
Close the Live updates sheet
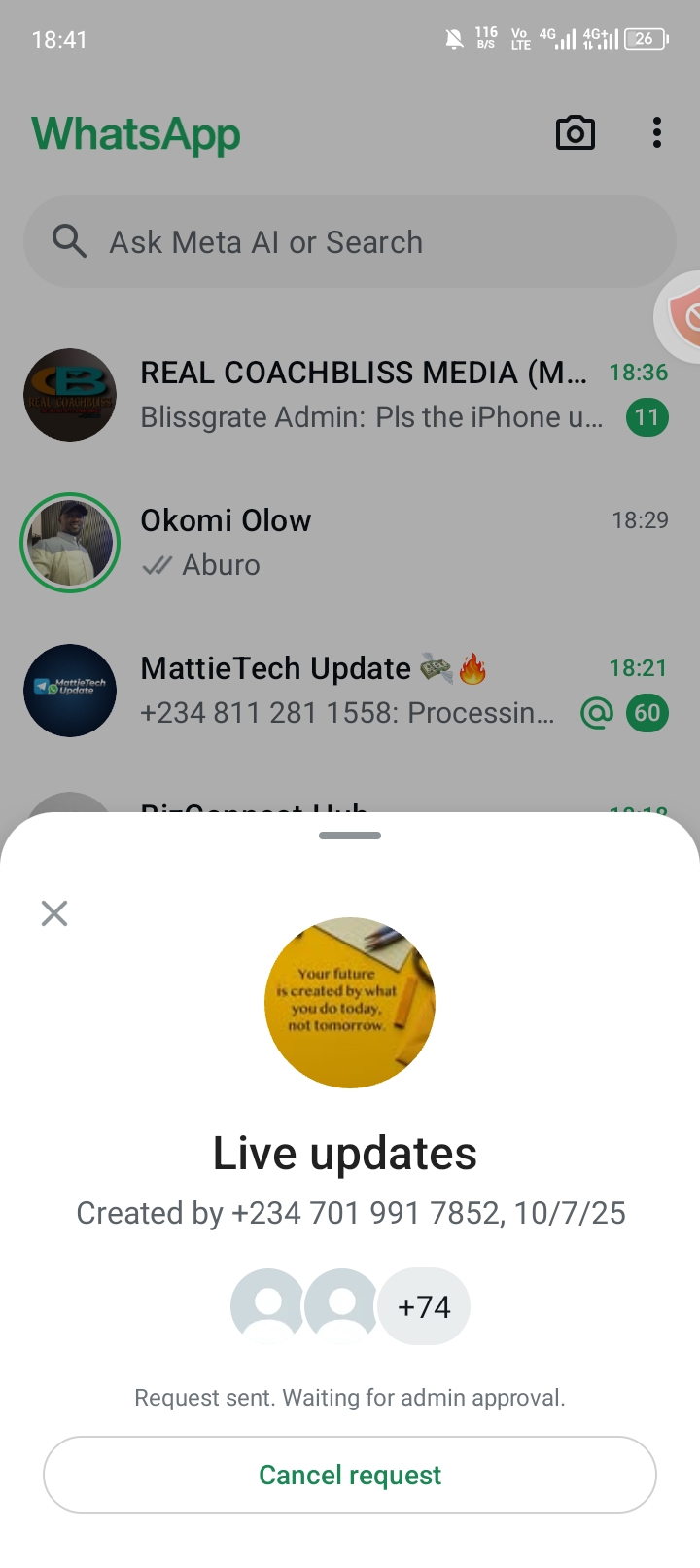coord(54,913)
